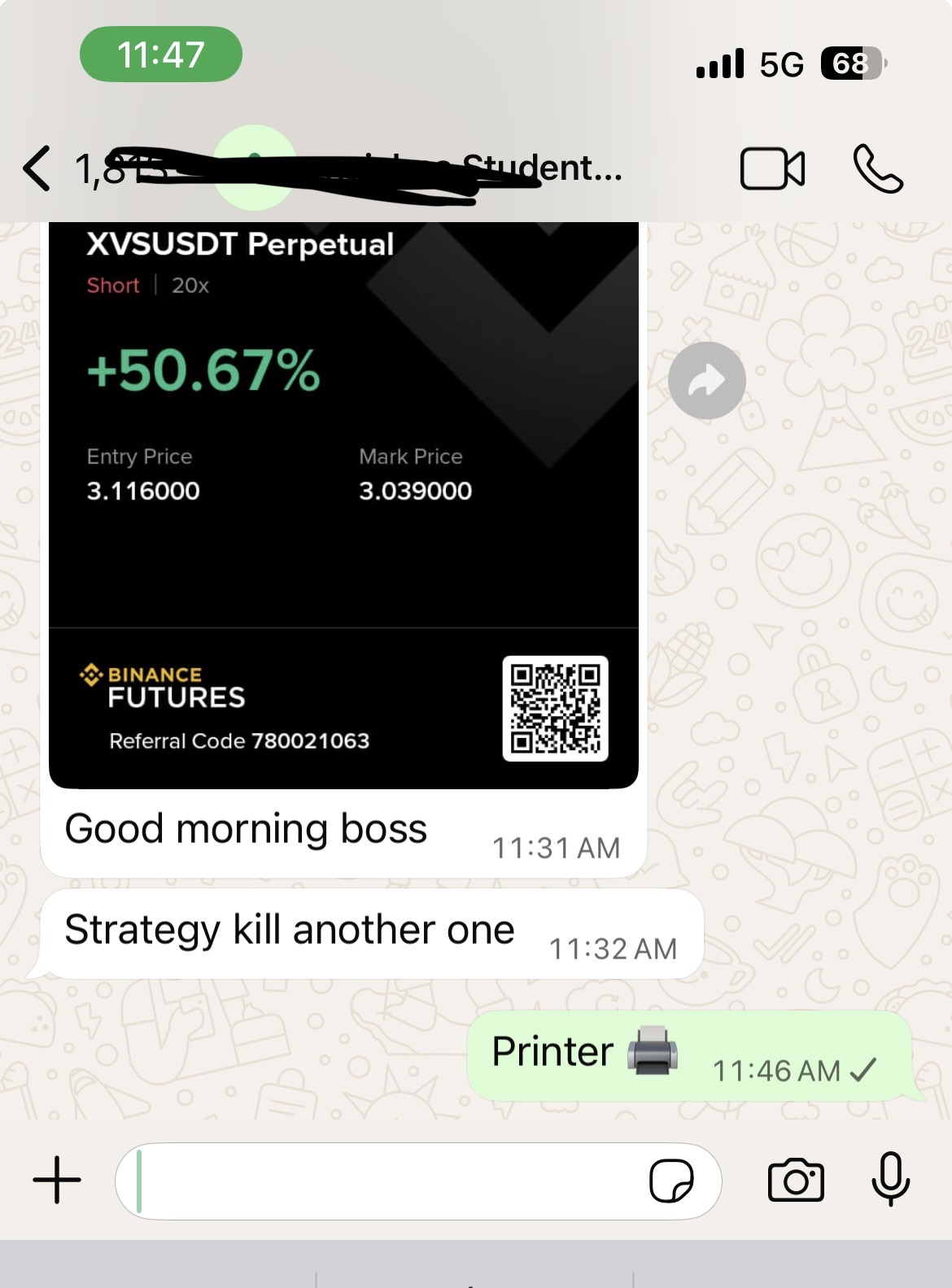This screenshot has height=1288, width=952.
Task: Open the sticker picker
Action: [671, 1181]
